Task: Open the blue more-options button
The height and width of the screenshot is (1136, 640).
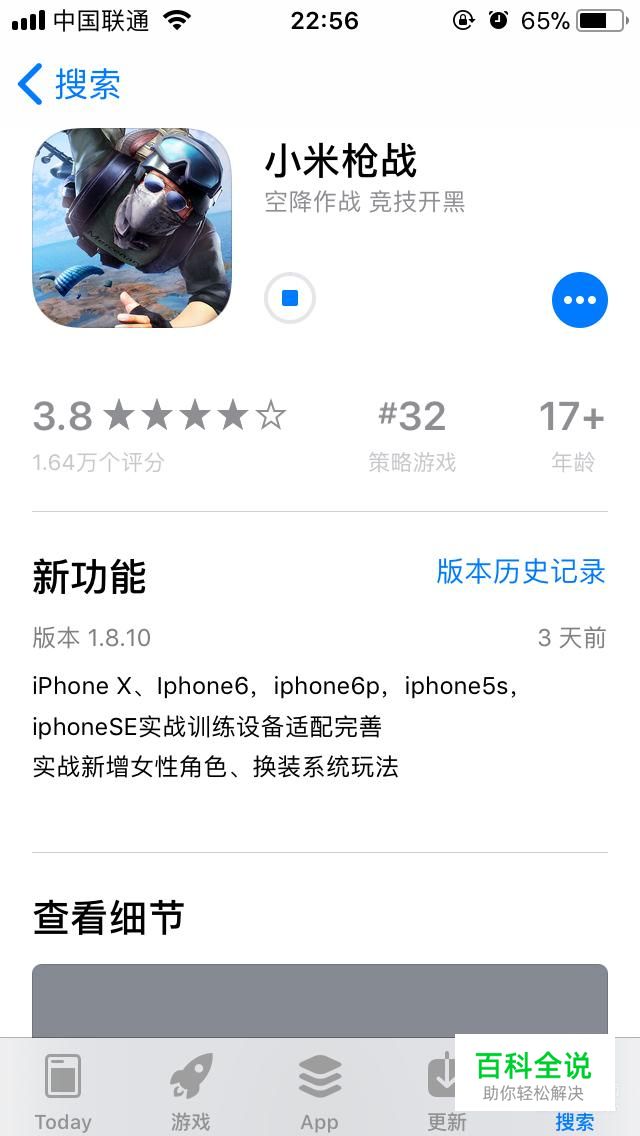Action: click(x=579, y=300)
